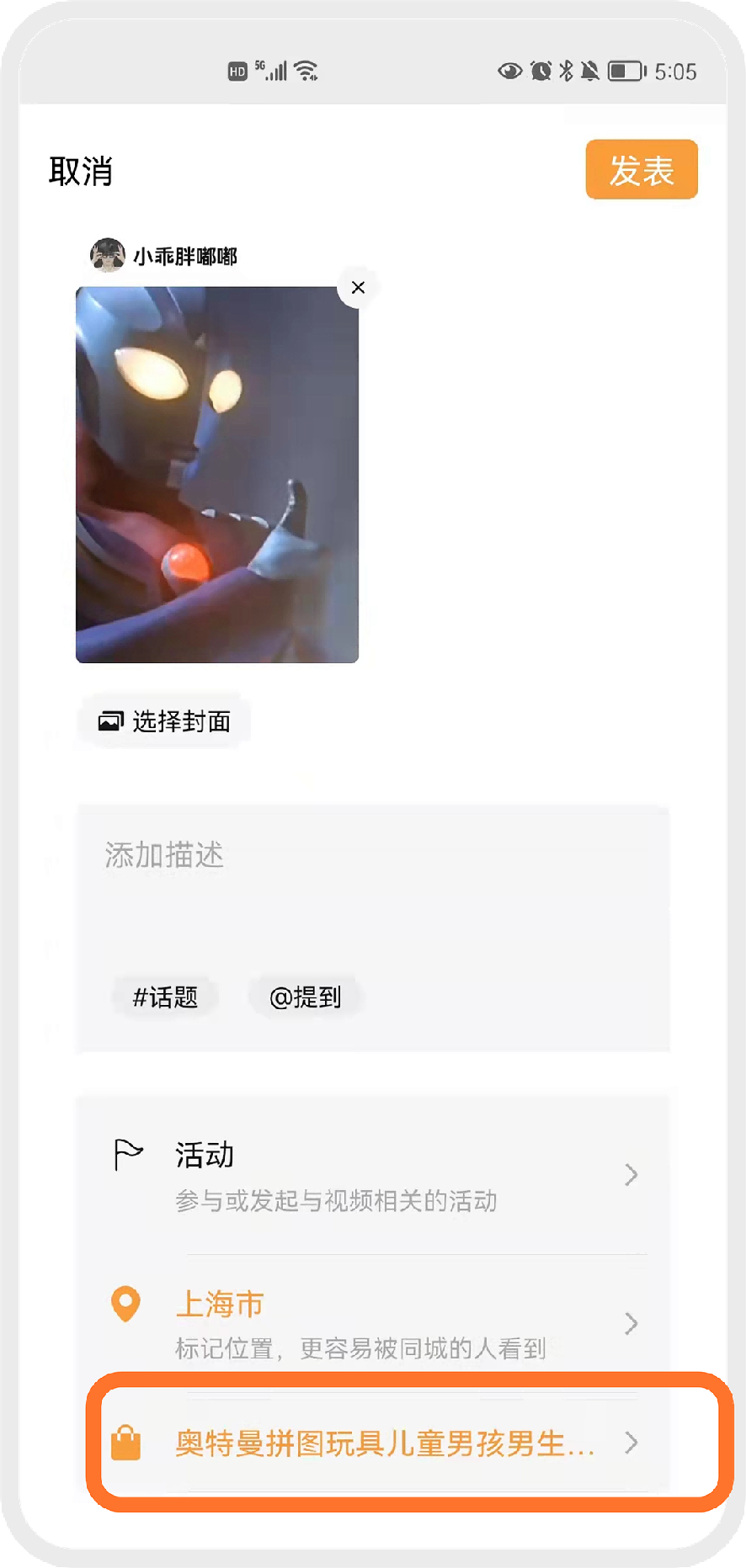Open the linked 奥特曼拼图玩具 product row
Image resolution: width=746 pixels, height=1568 pixels.
coord(375,1443)
